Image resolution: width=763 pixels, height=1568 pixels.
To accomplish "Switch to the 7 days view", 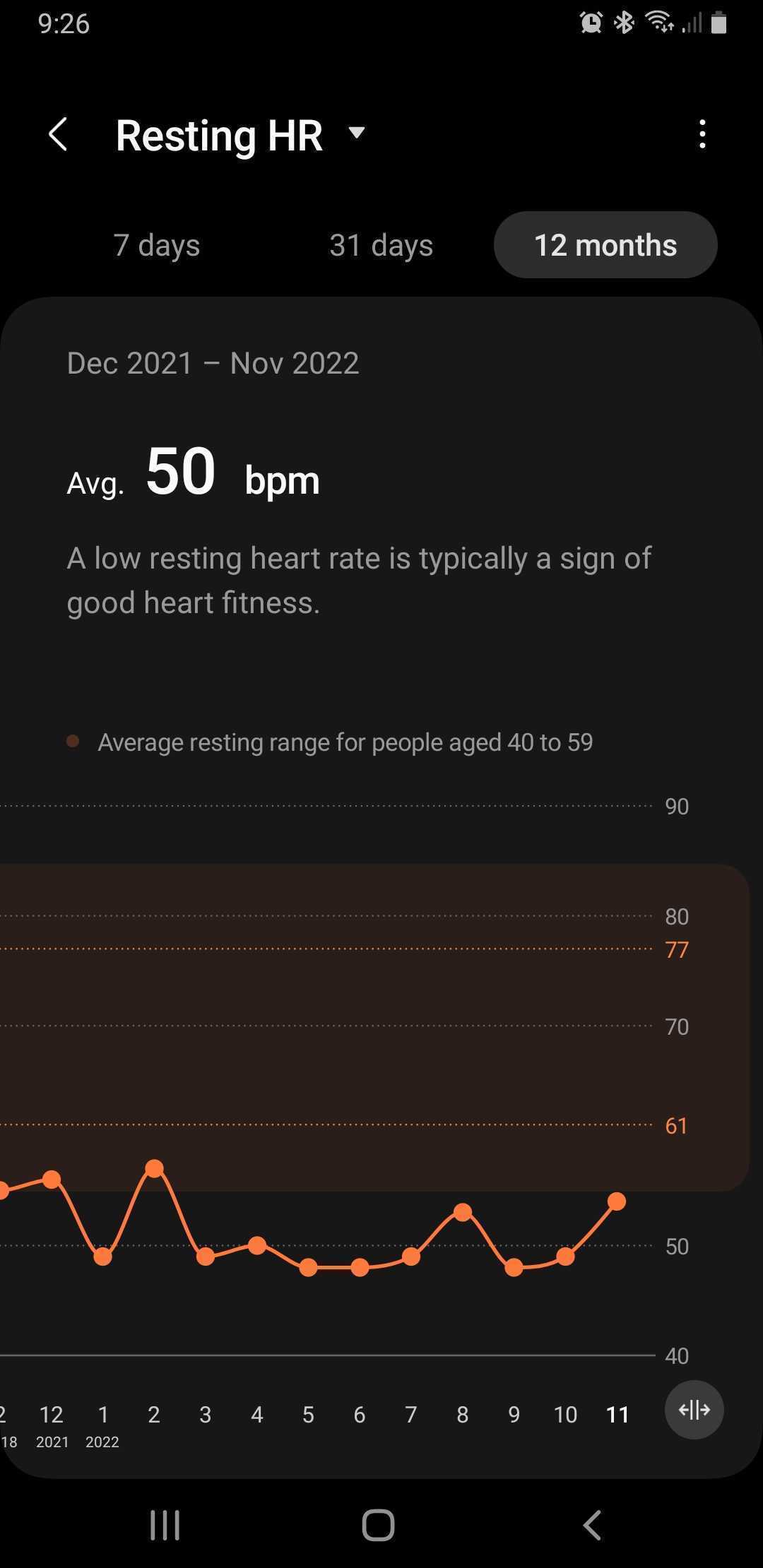I will tap(157, 245).
